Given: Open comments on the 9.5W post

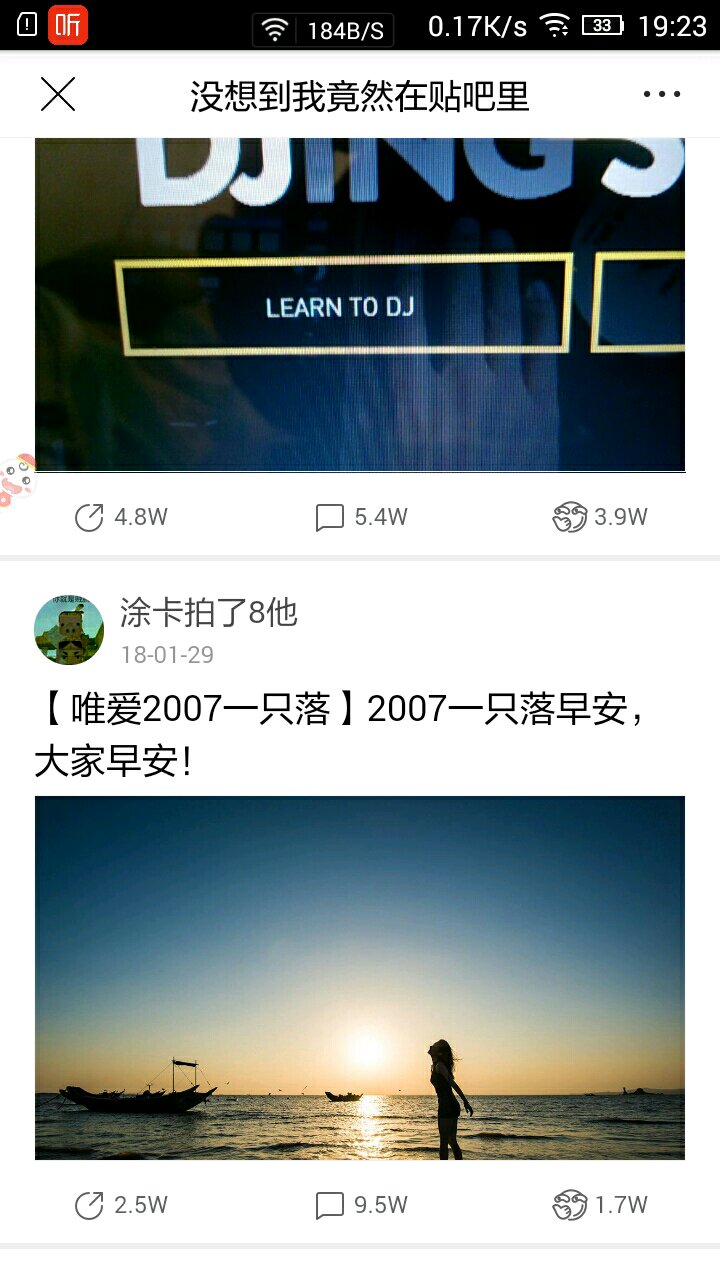Looking at the screenshot, I should pyautogui.click(x=361, y=1205).
